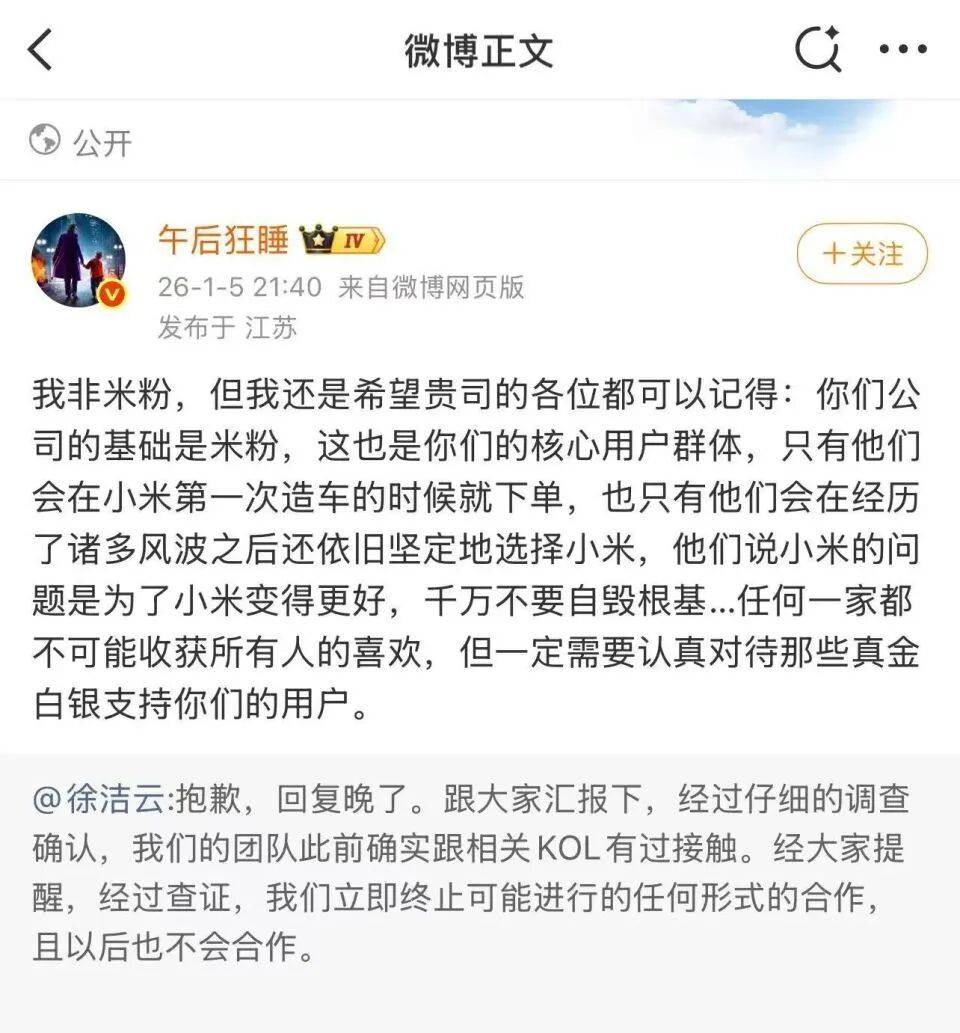960x1033 pixels.
Task: Follow 午后狂睡 with the 关注 button
Action: (x=862, y=253)
